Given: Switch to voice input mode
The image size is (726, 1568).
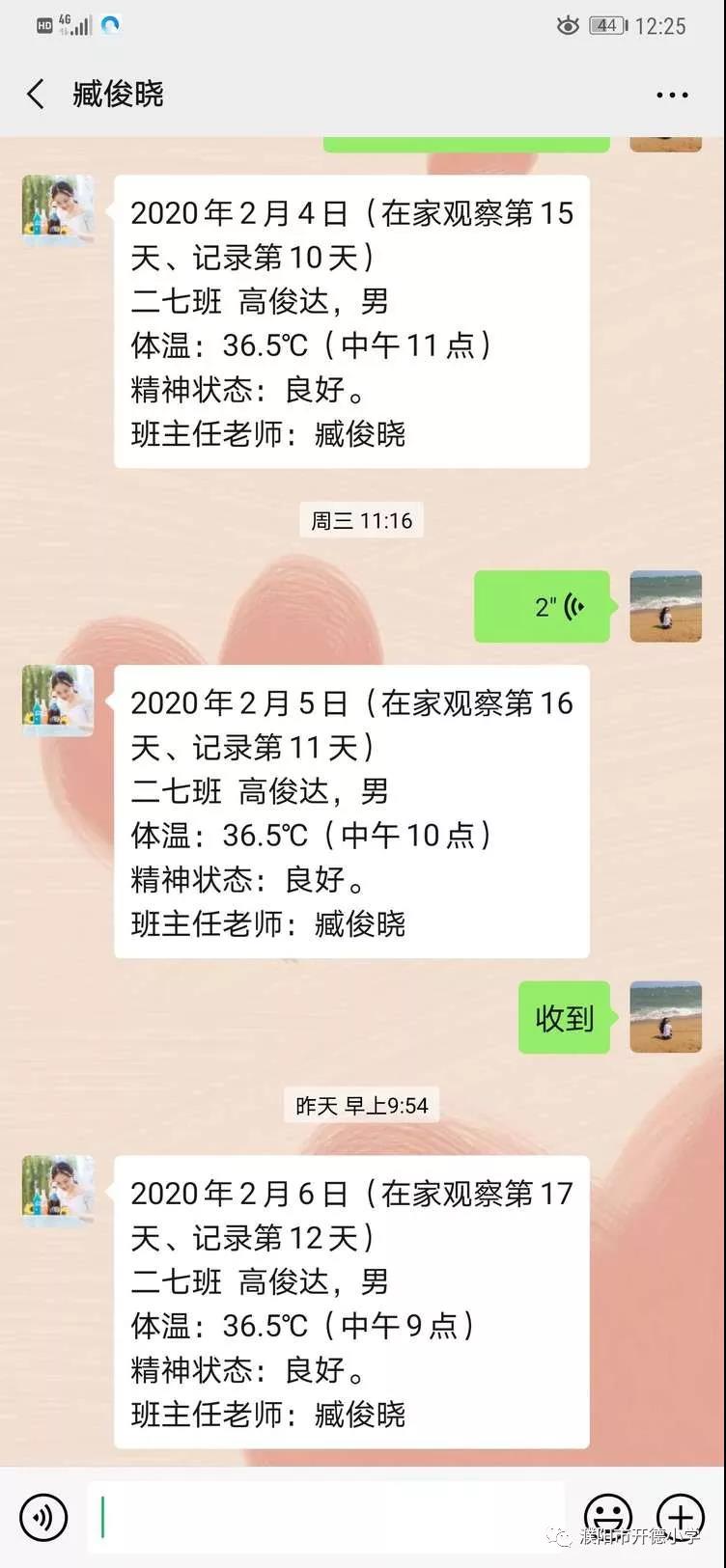Looking at the screenshot, I should (x=43, y=1517).
